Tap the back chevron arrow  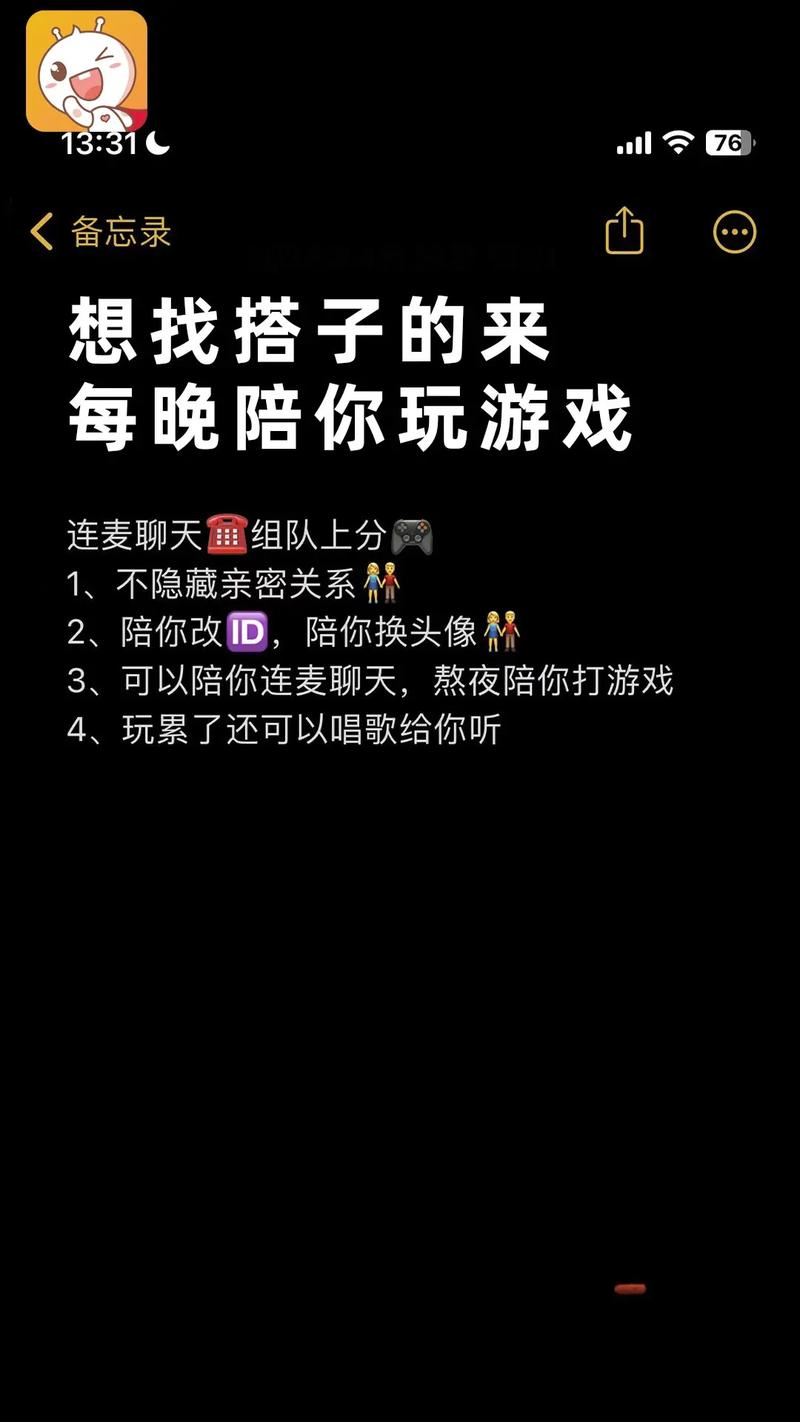click(x=40, y=230)
